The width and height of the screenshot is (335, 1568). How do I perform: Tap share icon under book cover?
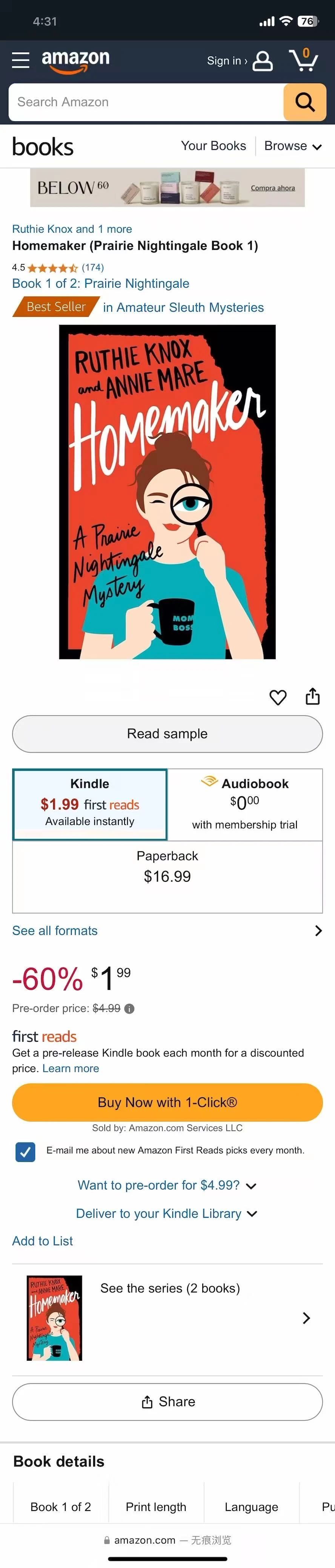pyautogui.click(x=312, y=696)
